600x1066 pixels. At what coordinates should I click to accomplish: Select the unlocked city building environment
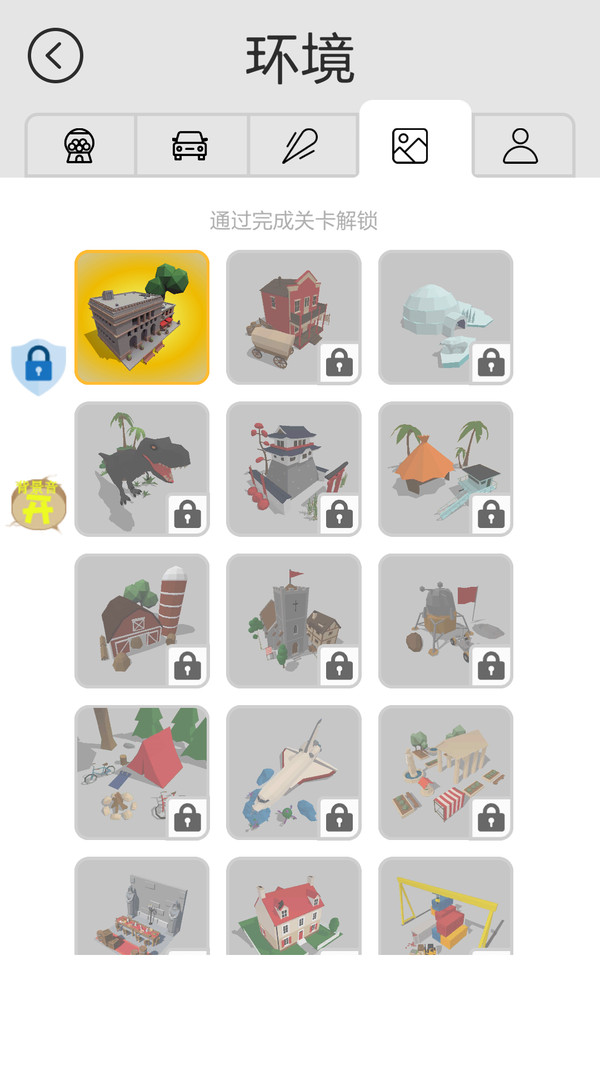142,317
